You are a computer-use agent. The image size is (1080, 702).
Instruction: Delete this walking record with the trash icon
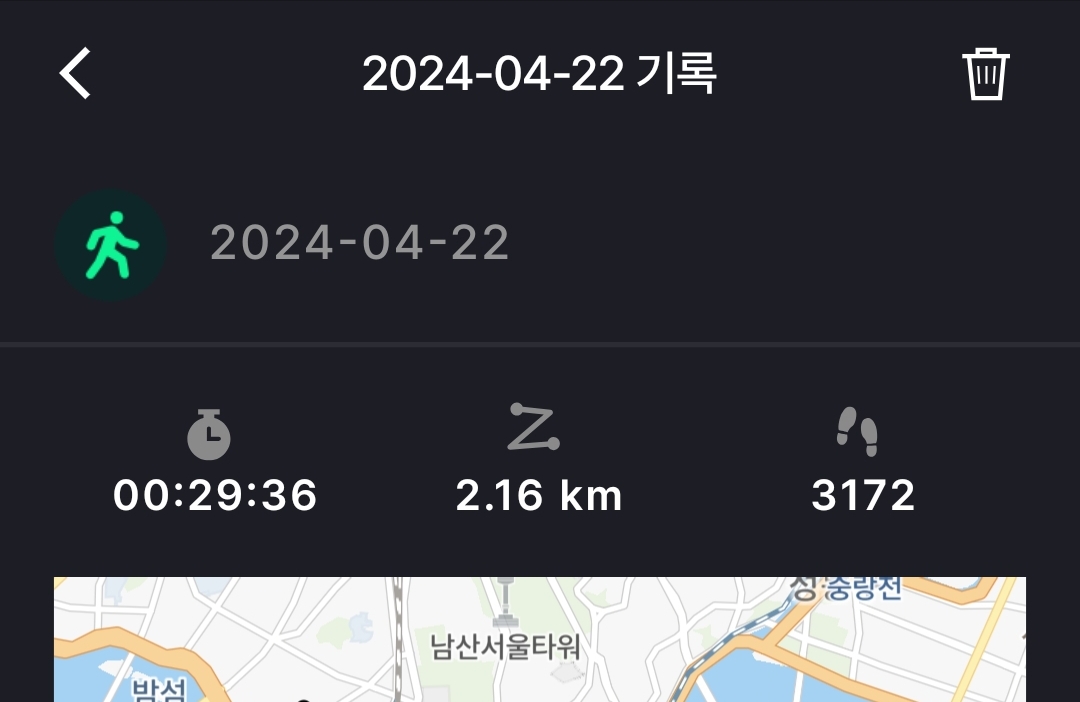point(985,74)
